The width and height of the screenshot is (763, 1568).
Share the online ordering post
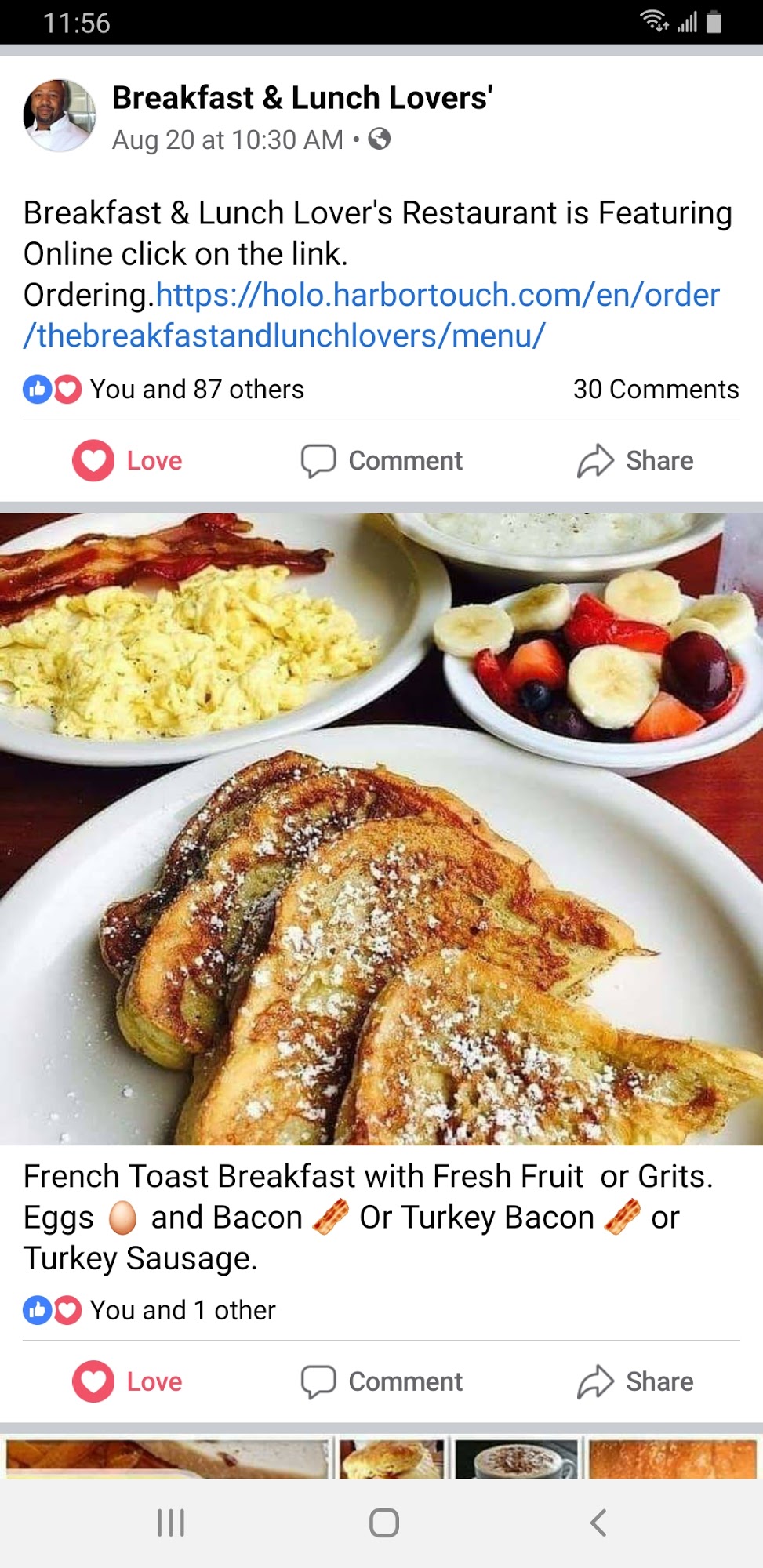635,460
